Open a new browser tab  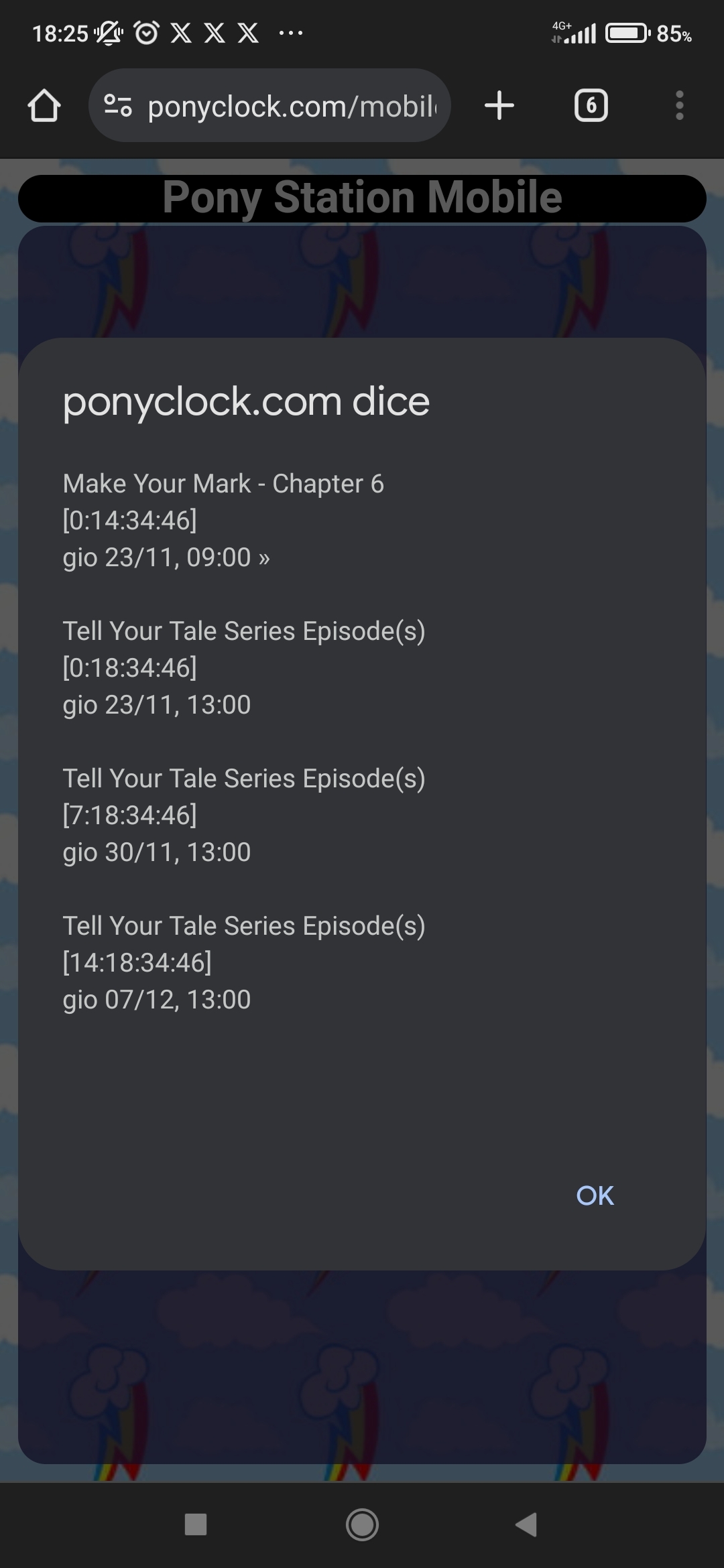(x=499, y=106)
